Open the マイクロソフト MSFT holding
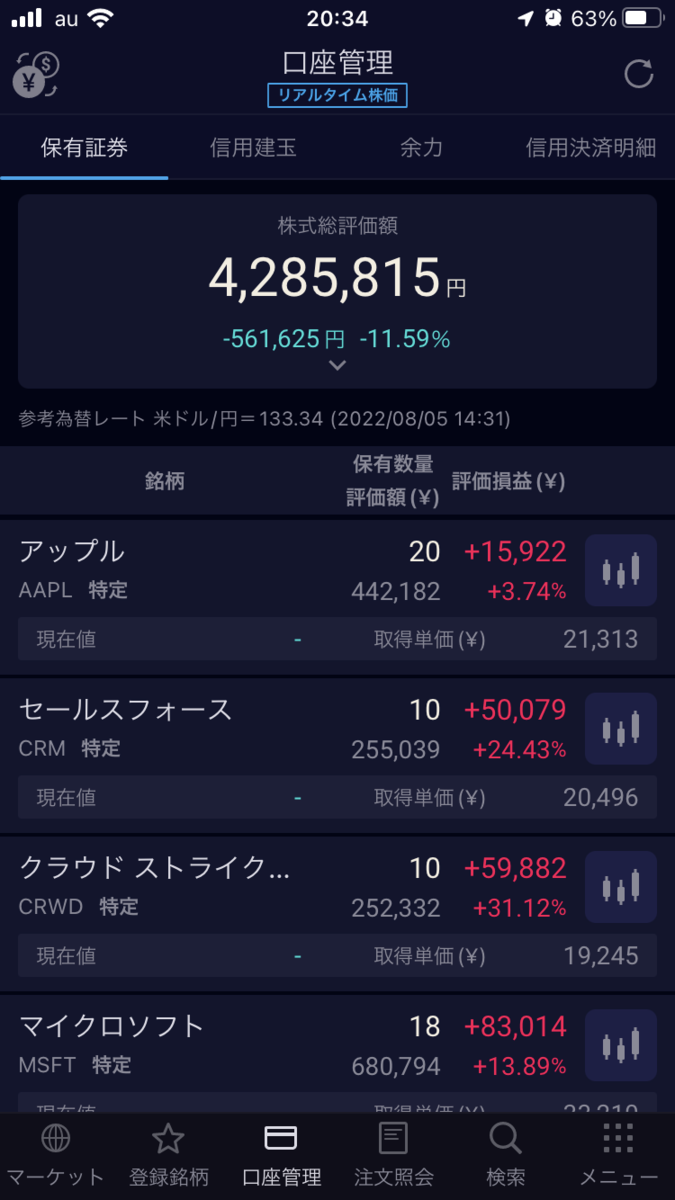Viewport: 675px width, 1200px height. 200,1045
